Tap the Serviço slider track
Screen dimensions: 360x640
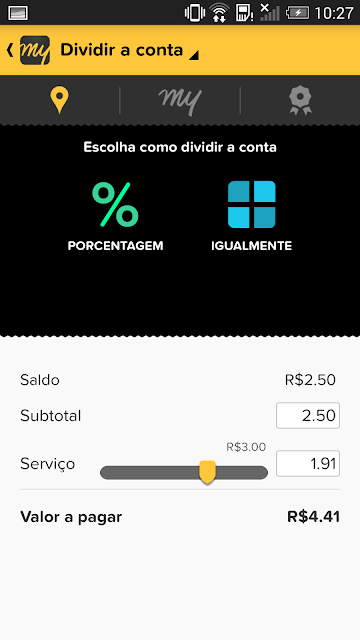(184, 472)
